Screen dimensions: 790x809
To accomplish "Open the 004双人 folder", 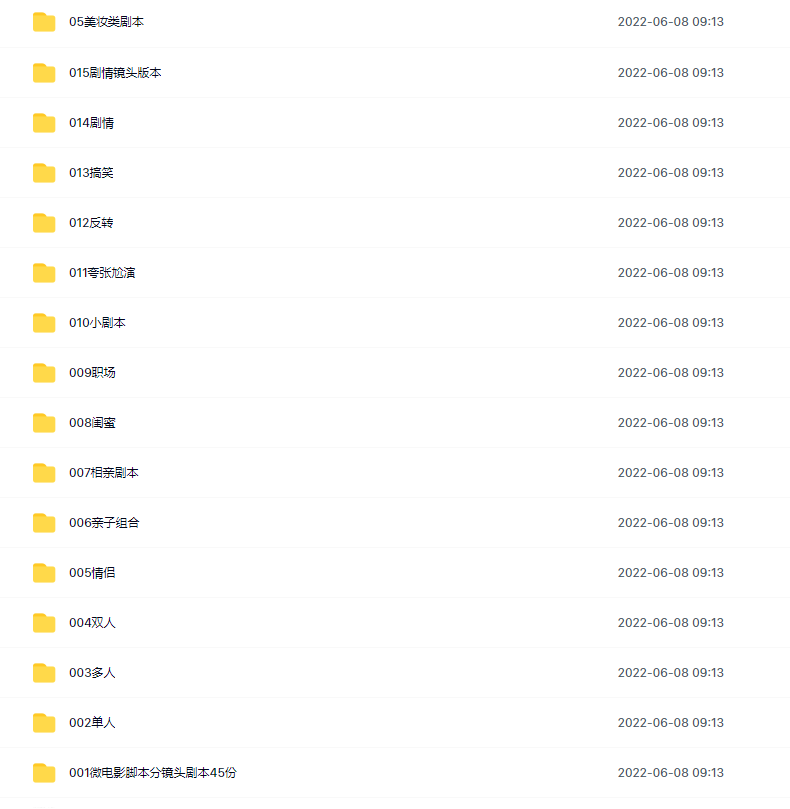I will click(x=91, y=622).
